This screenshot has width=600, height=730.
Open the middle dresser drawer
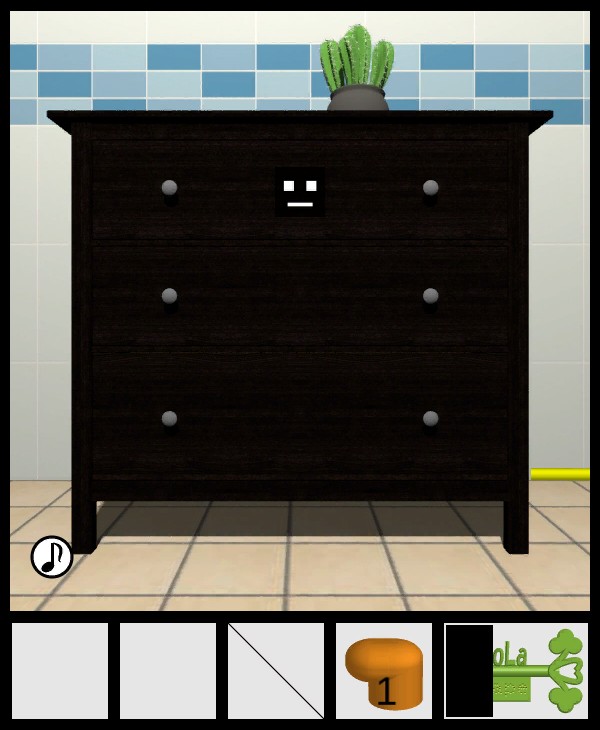[300, 296]
